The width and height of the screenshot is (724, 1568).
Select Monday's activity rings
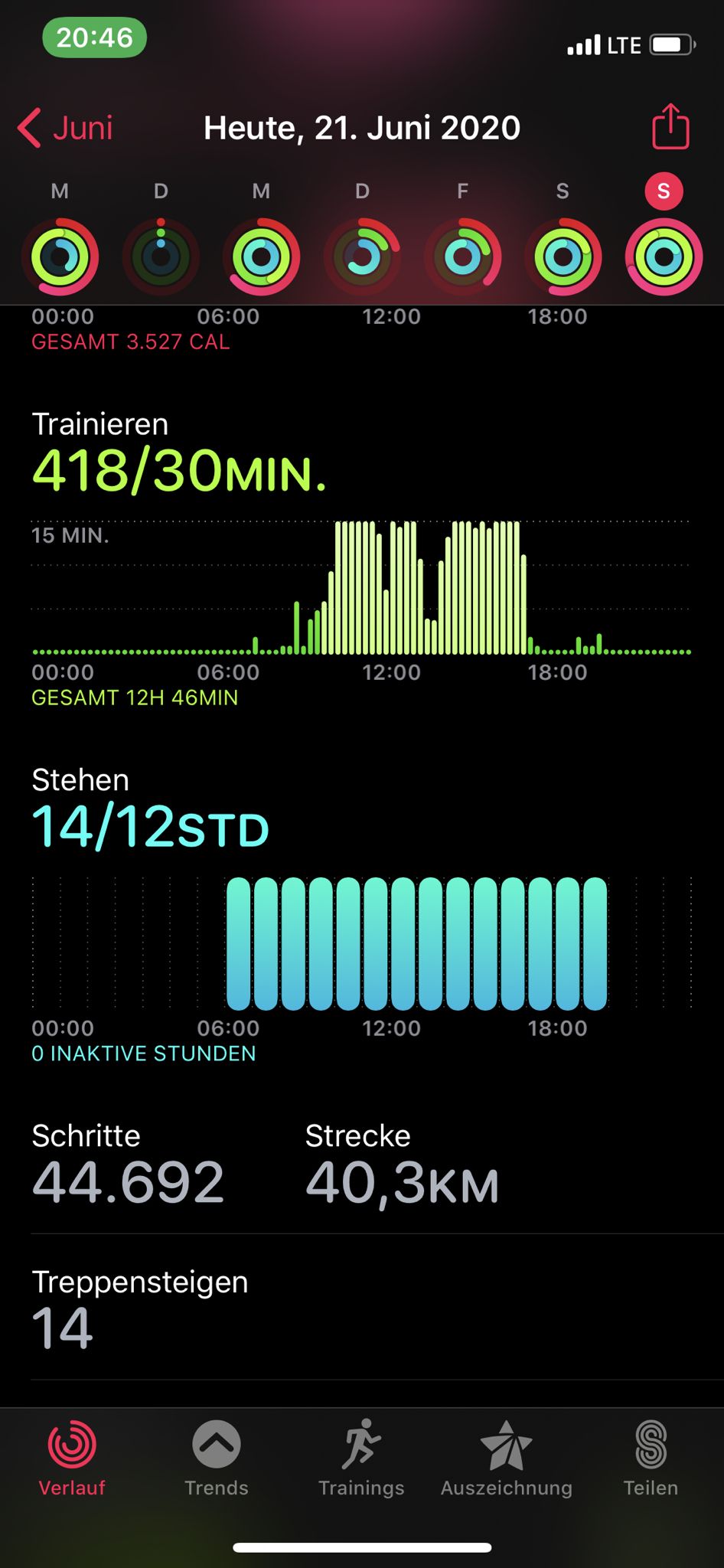coord(60,256)
